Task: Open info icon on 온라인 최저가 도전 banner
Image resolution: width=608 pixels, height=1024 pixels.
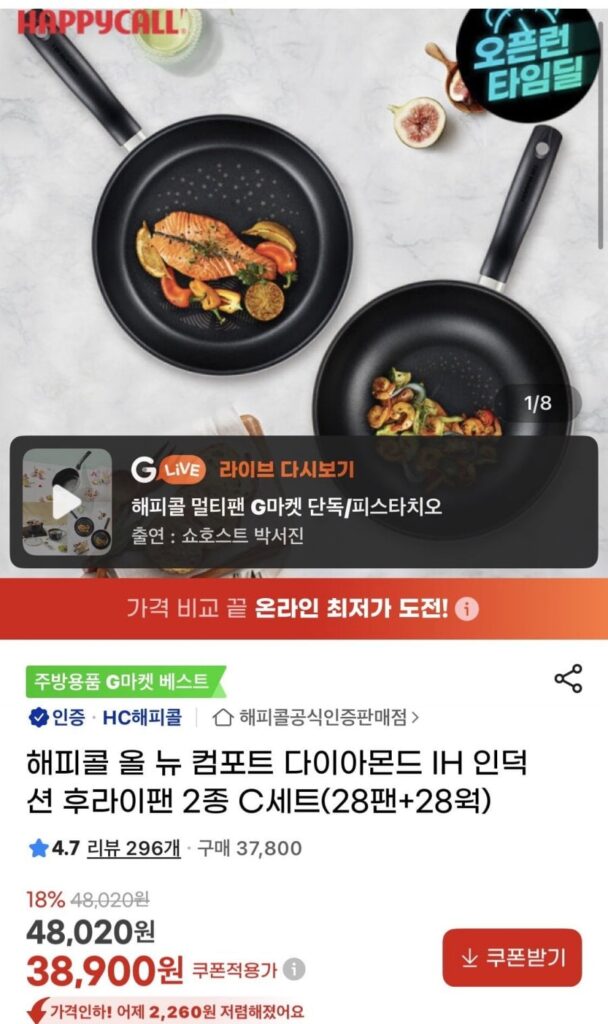Action: 469,608
